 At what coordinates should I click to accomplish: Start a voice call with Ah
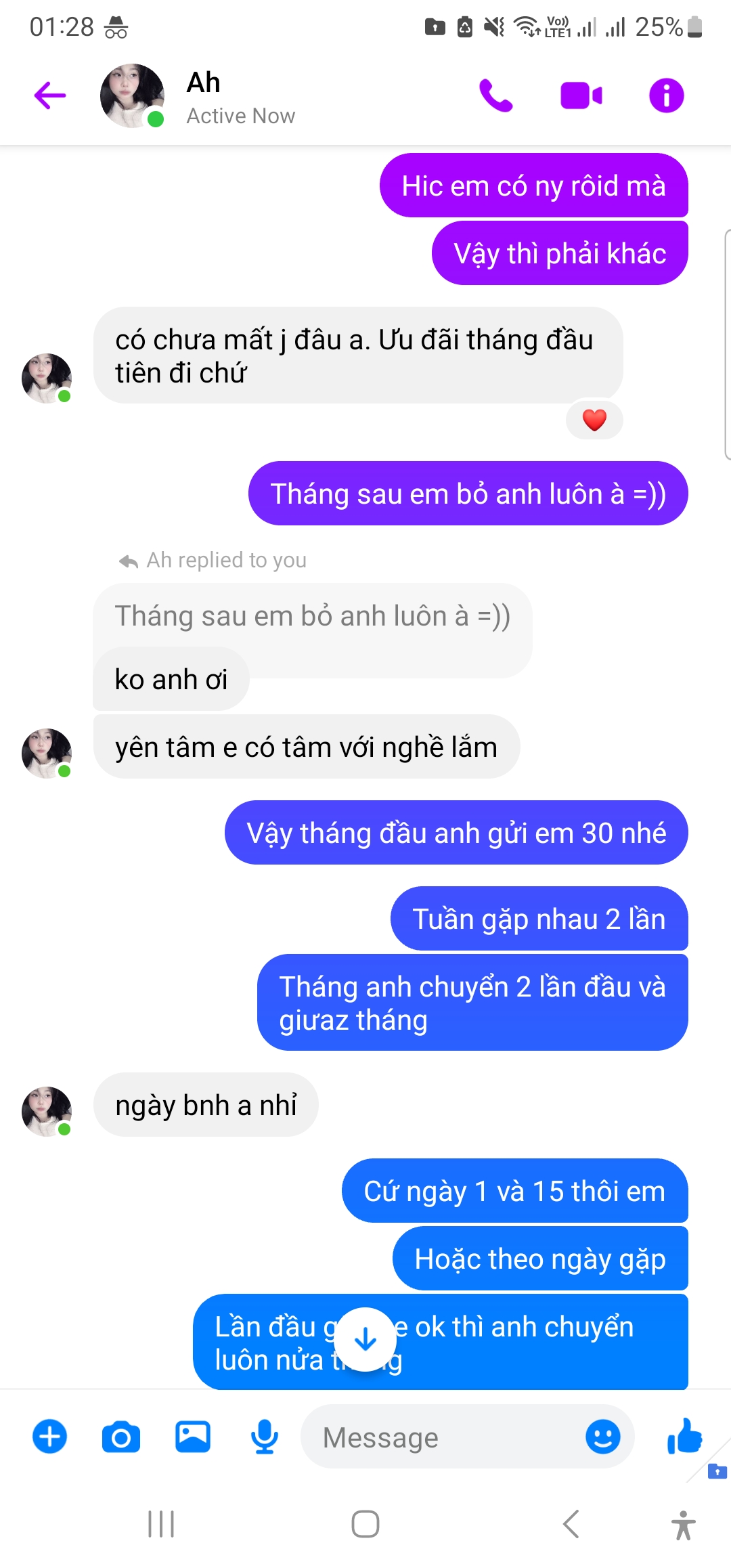(x=496, y=95)
